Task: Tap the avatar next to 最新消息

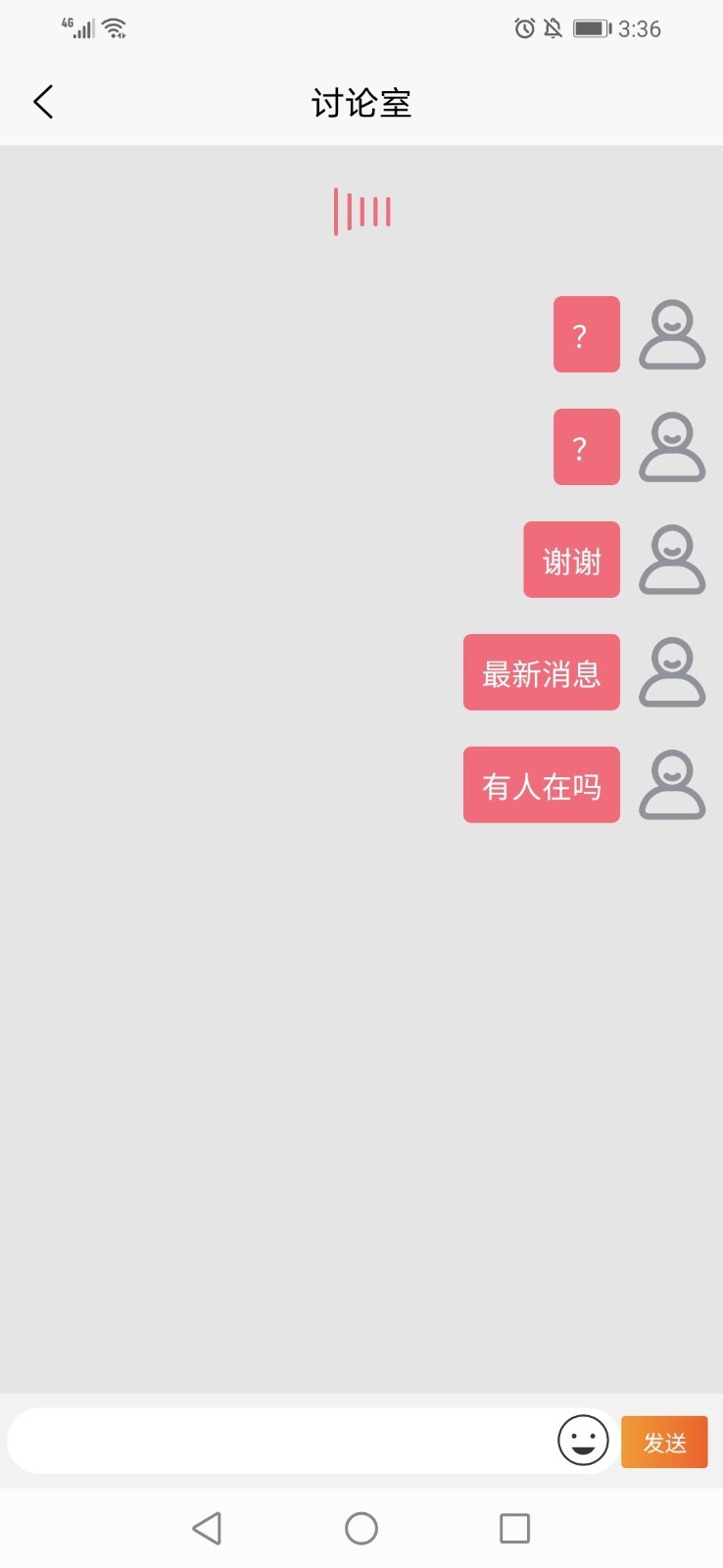Action: [x=672, y=672]
